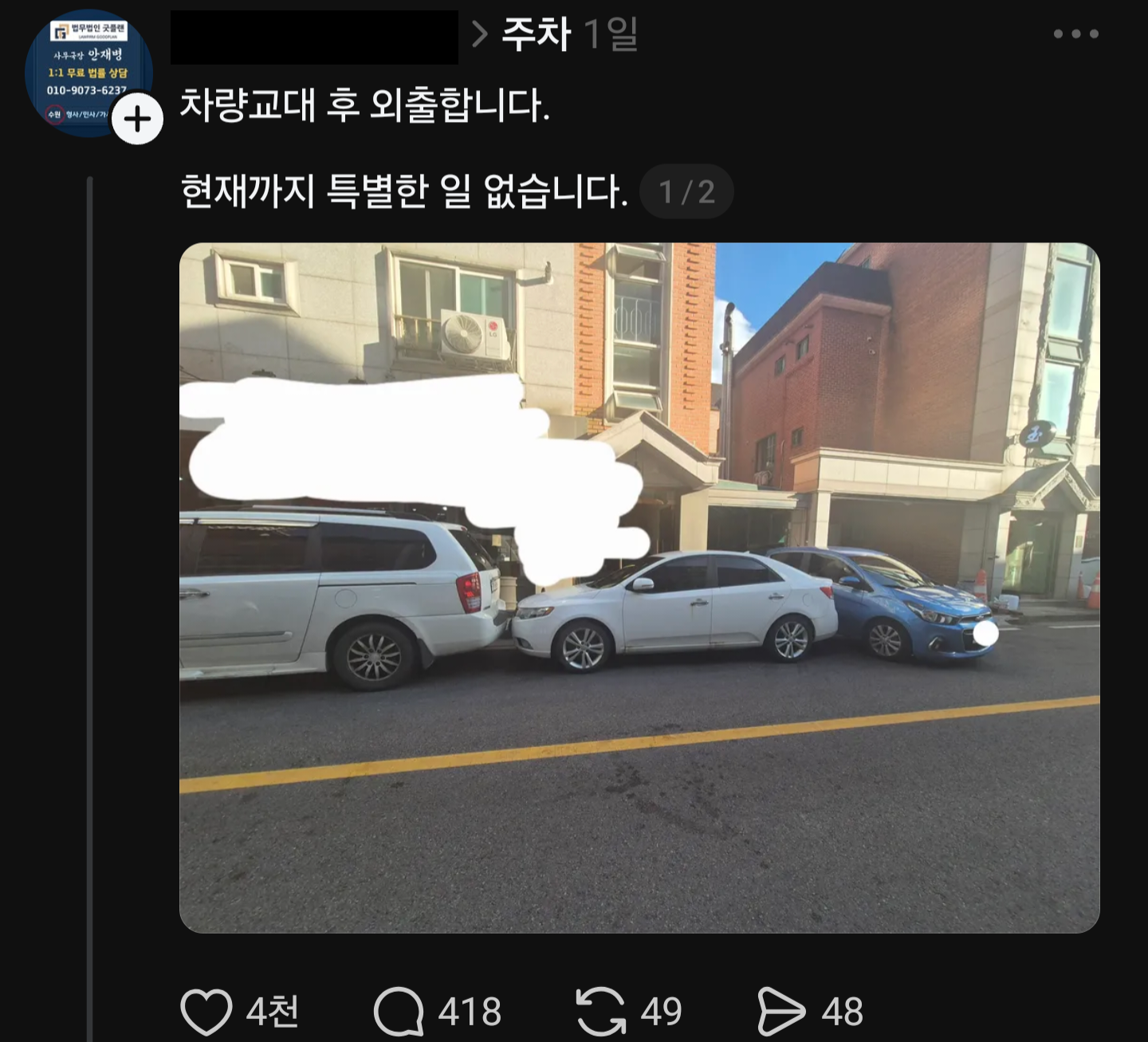Tap the 1/2 thread page indicator
Image resolution: width=1148 pixels, height=1042 pixels.
coord(686,192)
